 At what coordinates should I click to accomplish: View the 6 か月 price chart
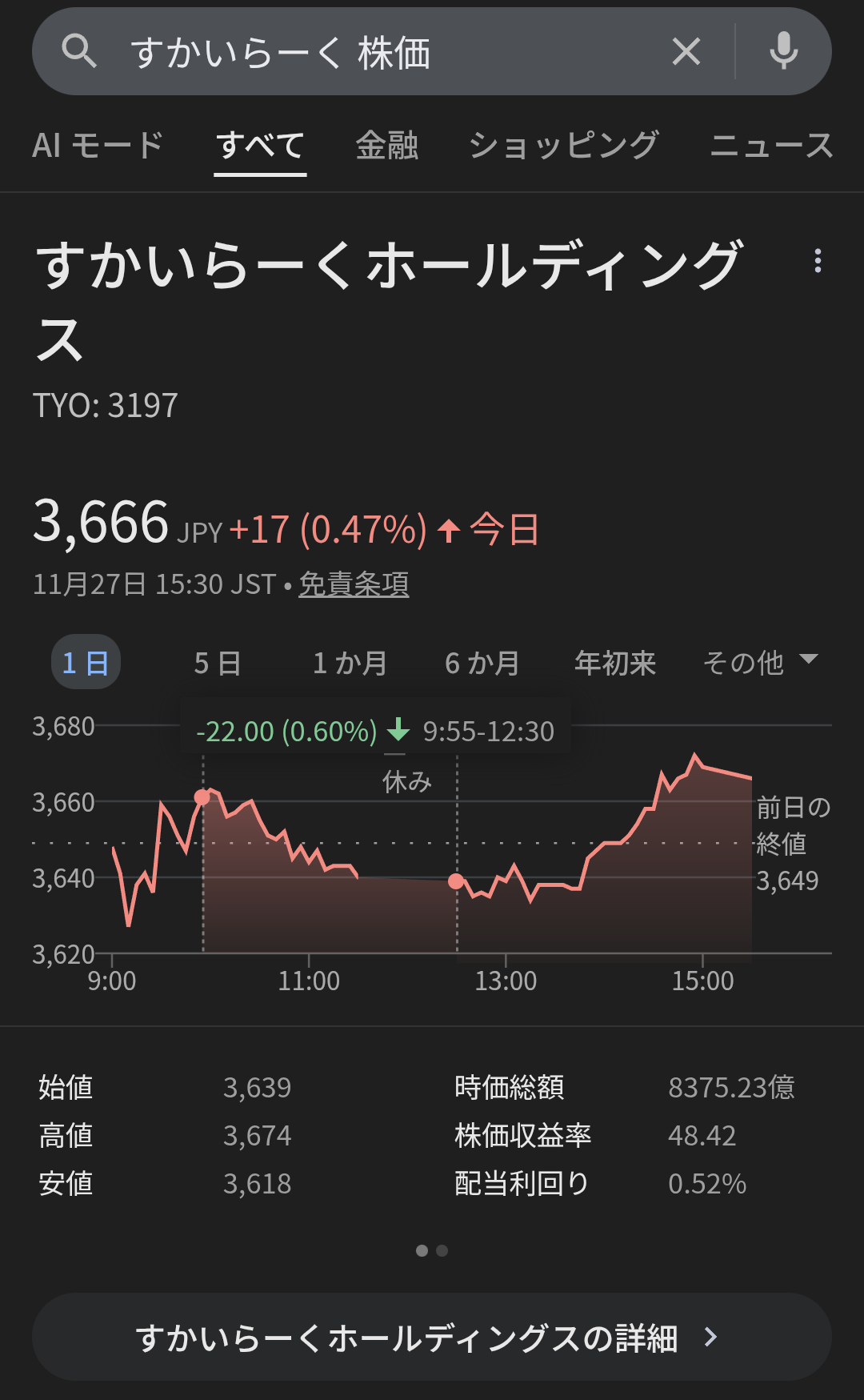pyautogui.click(x=482, y=663)
